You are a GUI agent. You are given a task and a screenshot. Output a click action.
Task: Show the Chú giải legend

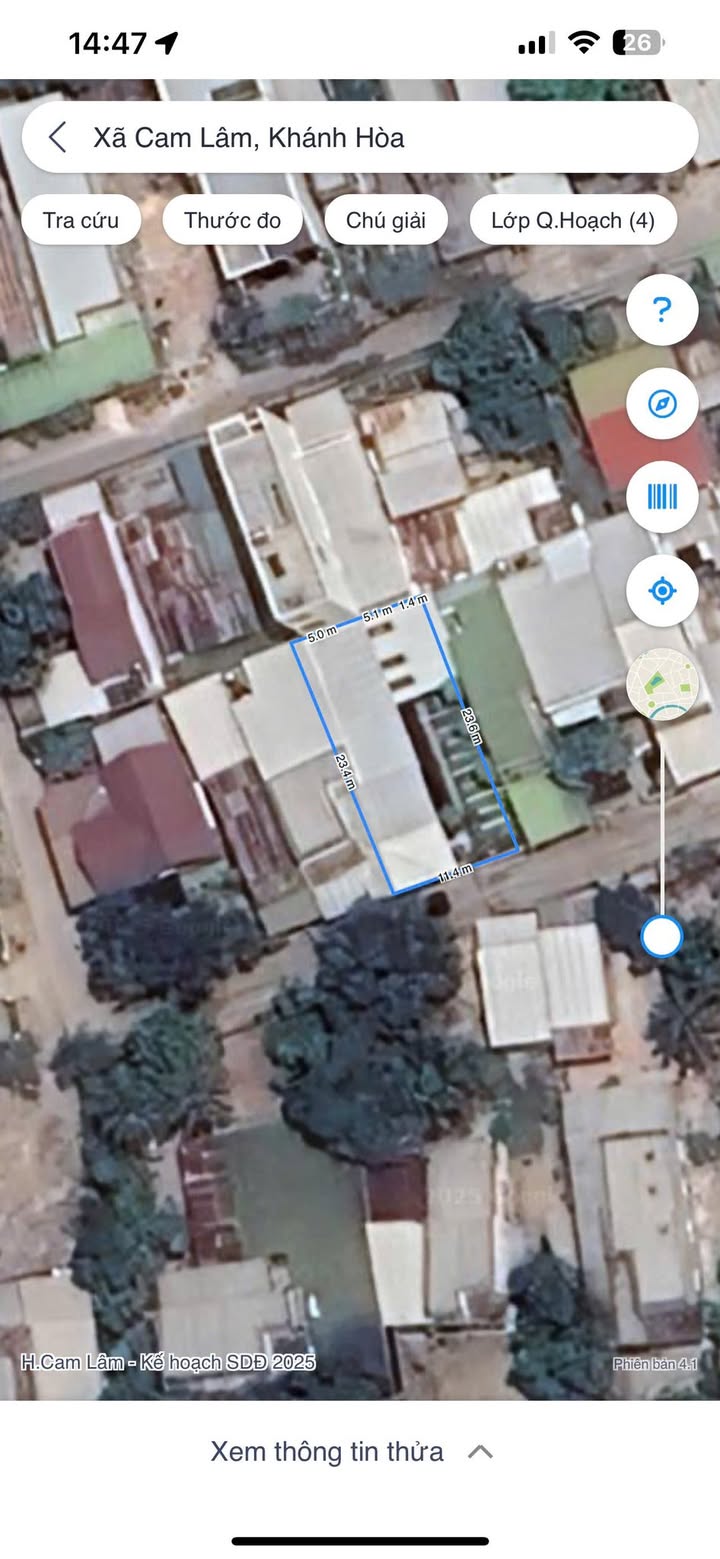(386, 220)
